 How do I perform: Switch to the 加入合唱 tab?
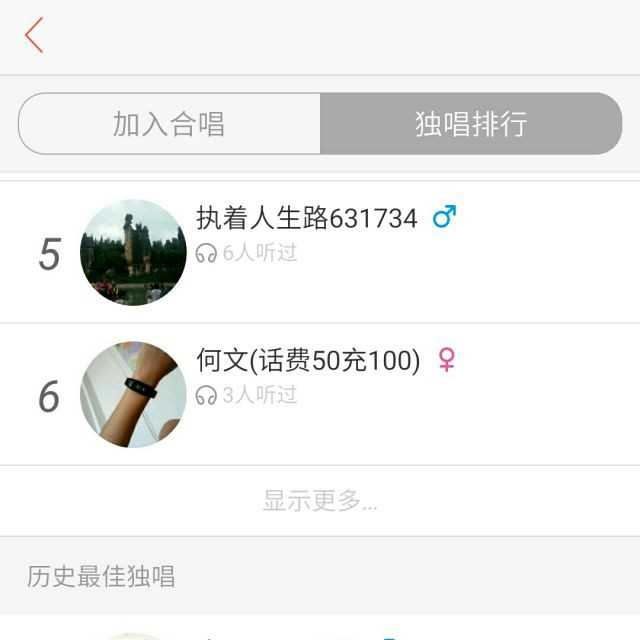pyautogui.click(x=169, y=124)
